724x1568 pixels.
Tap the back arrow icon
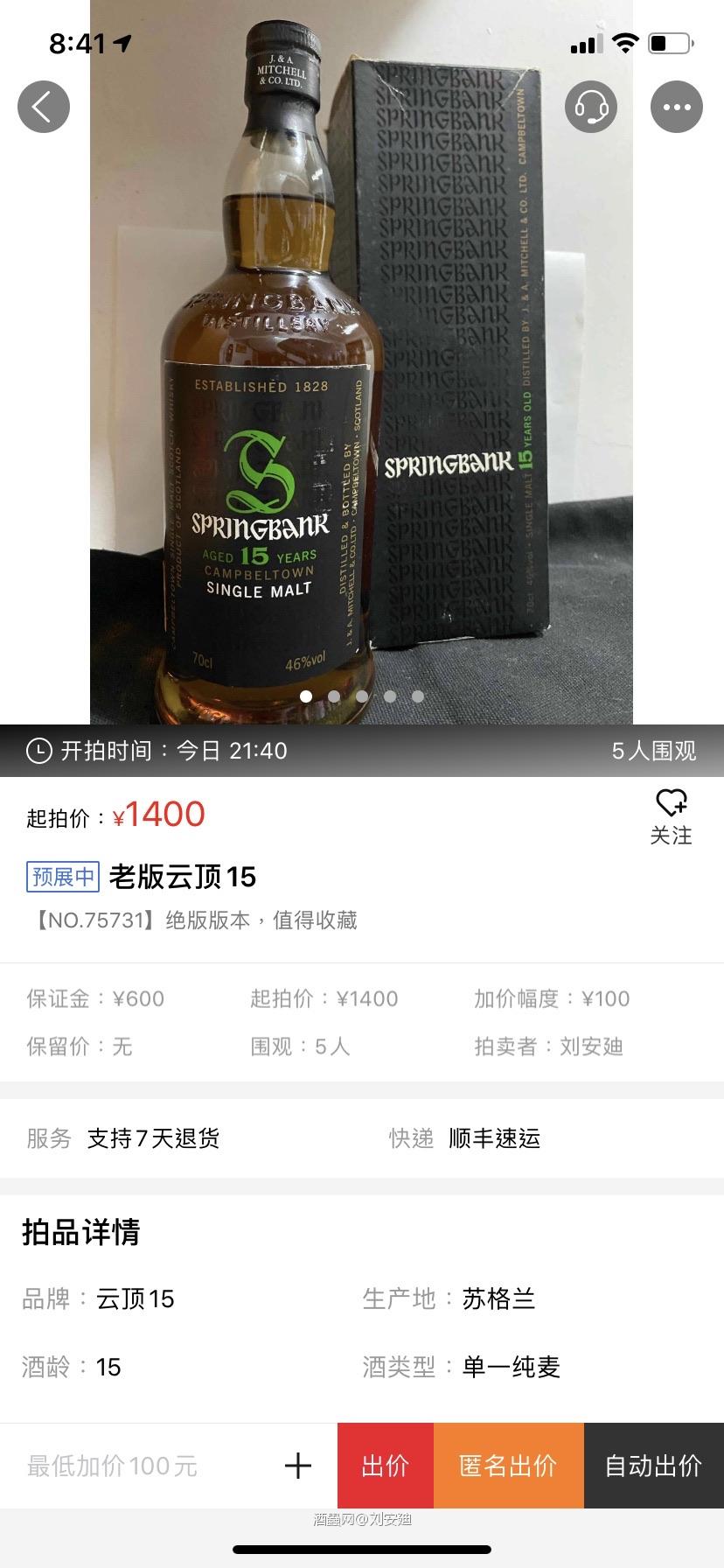[44, 107]
